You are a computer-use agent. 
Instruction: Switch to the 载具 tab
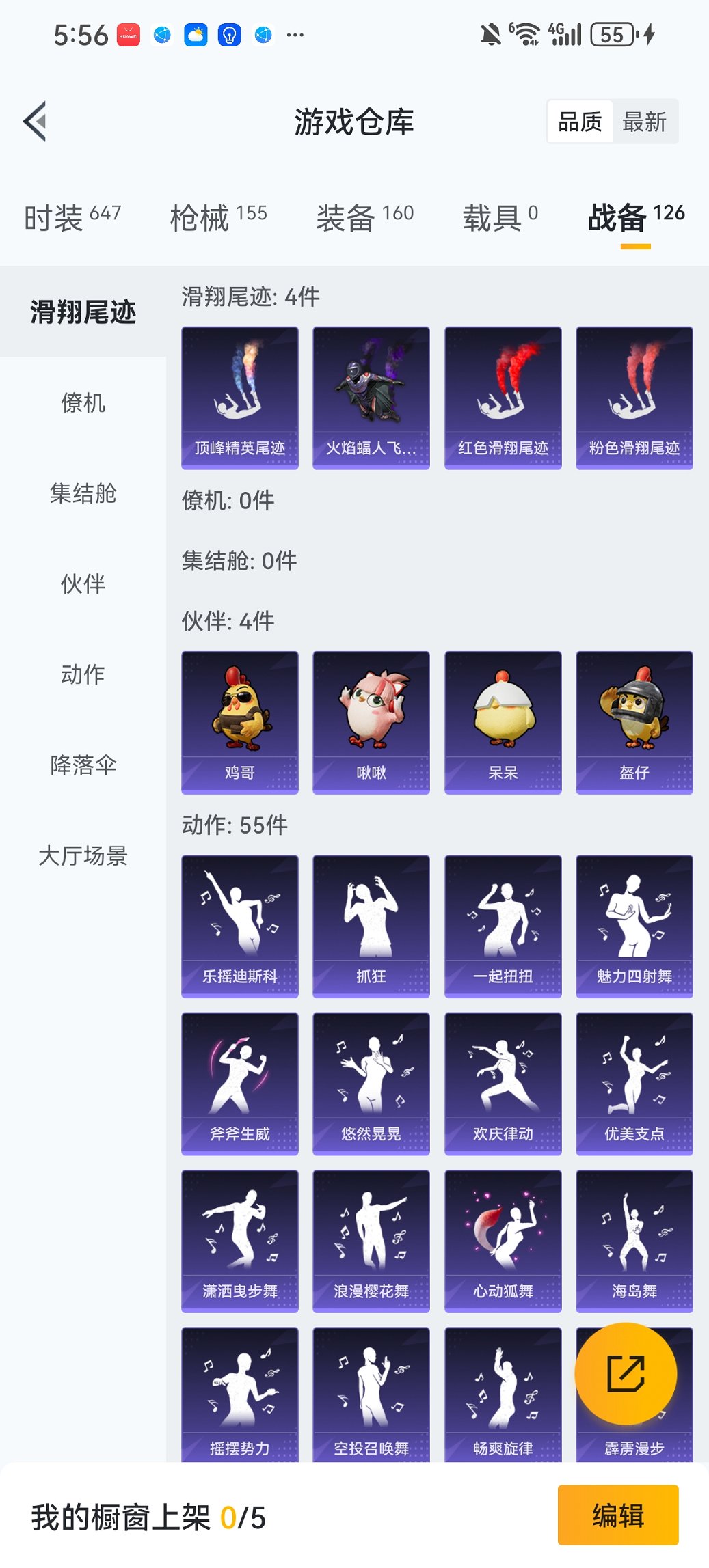click(x=500, y=217)
